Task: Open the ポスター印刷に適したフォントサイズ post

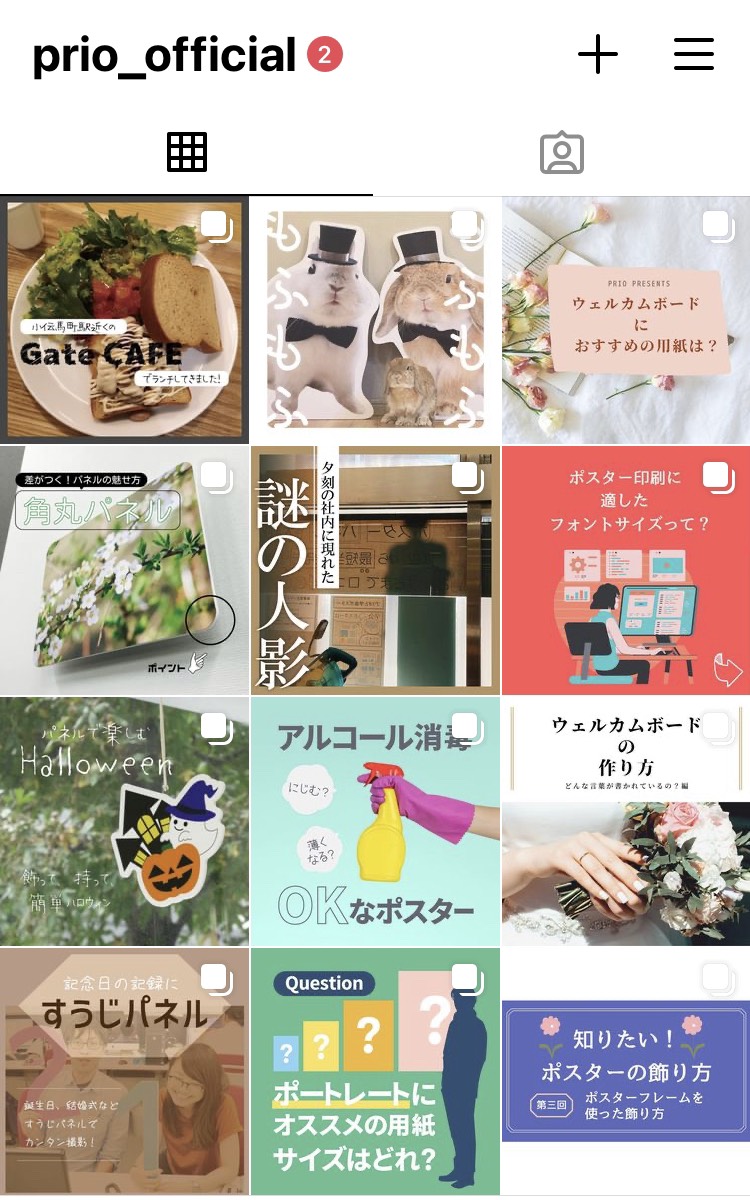Action: pos(626,571)
